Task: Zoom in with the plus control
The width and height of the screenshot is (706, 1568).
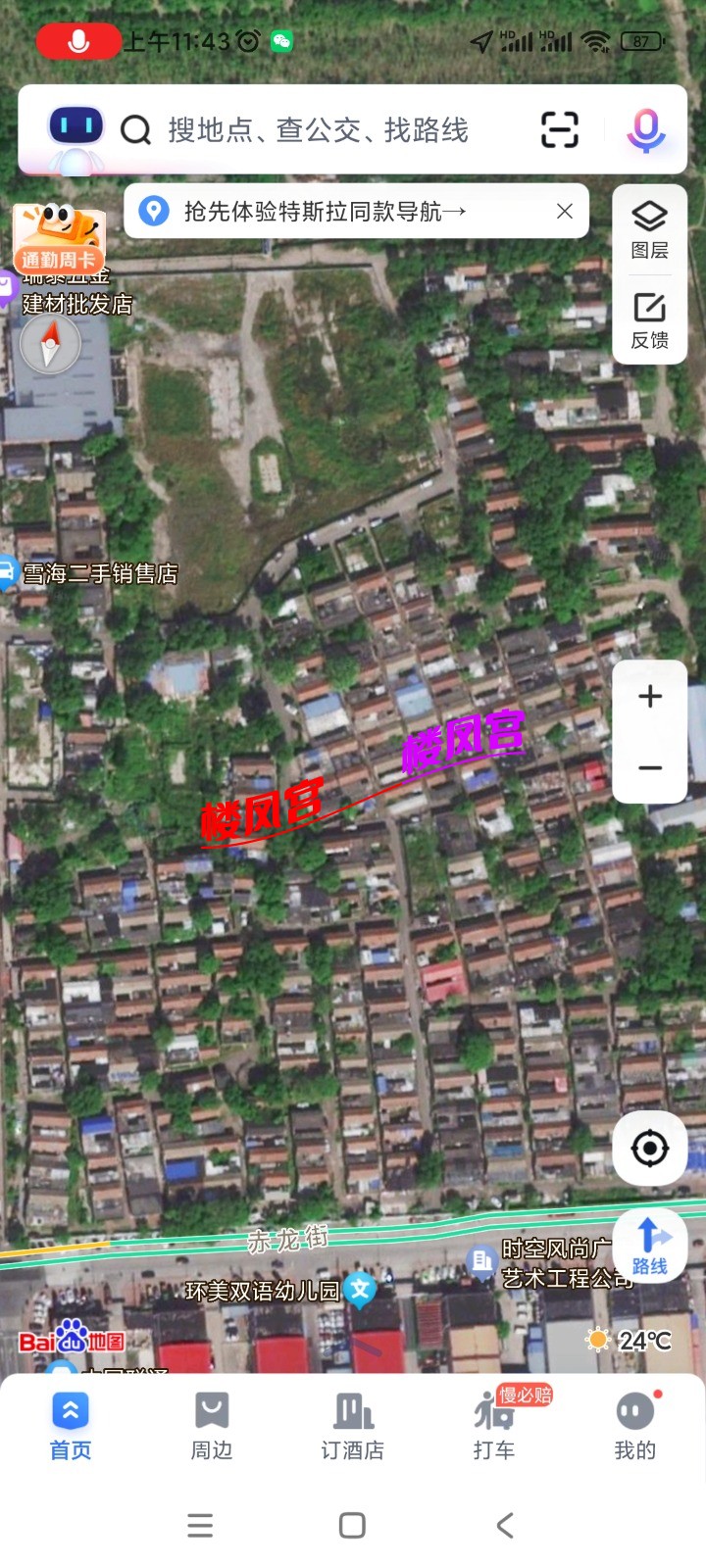Action: click(649, 696)
